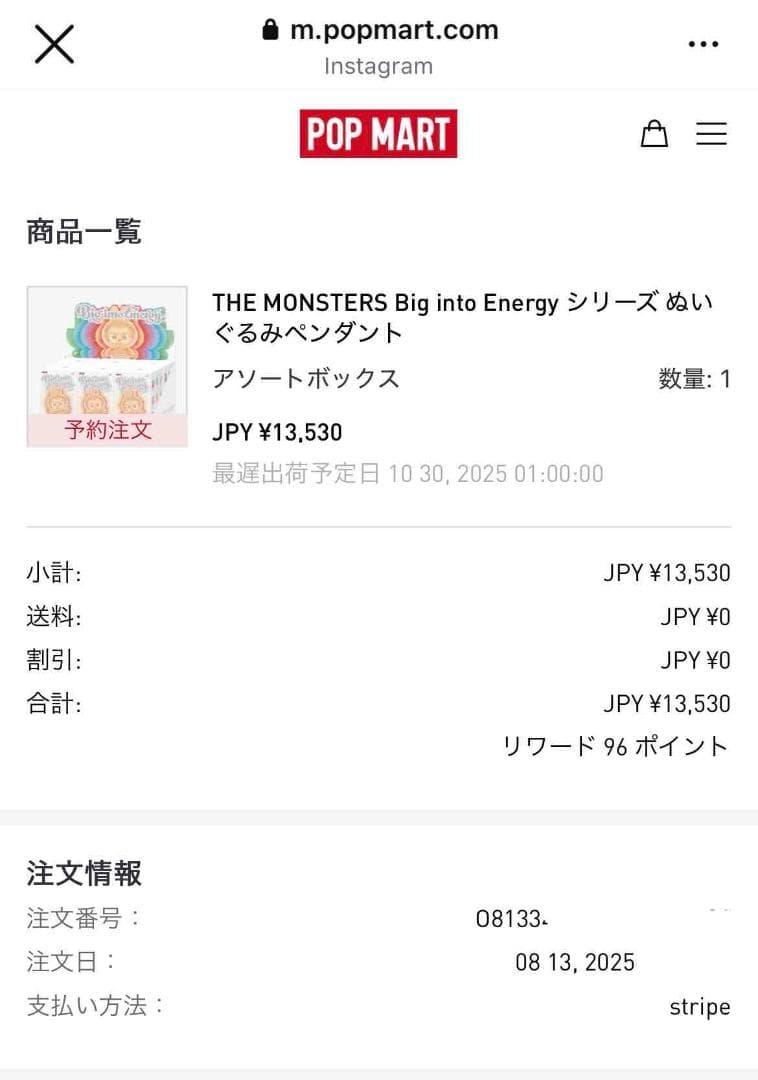
Task: Select the 商品一覧 section header
Action: (x=84, y=231)
